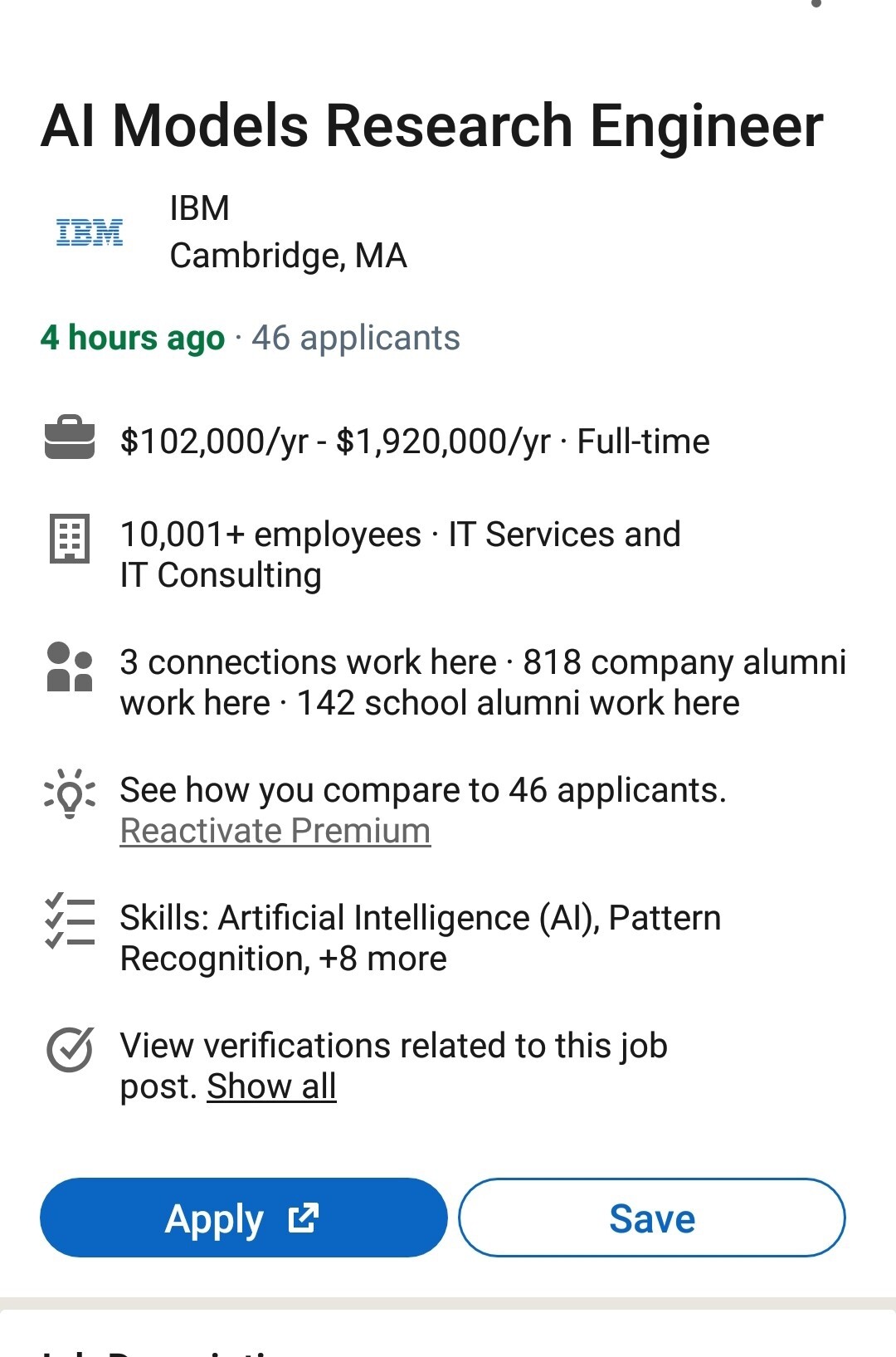Save this job posting
The image size is (896, 1357).
[x=652, y=1217]
